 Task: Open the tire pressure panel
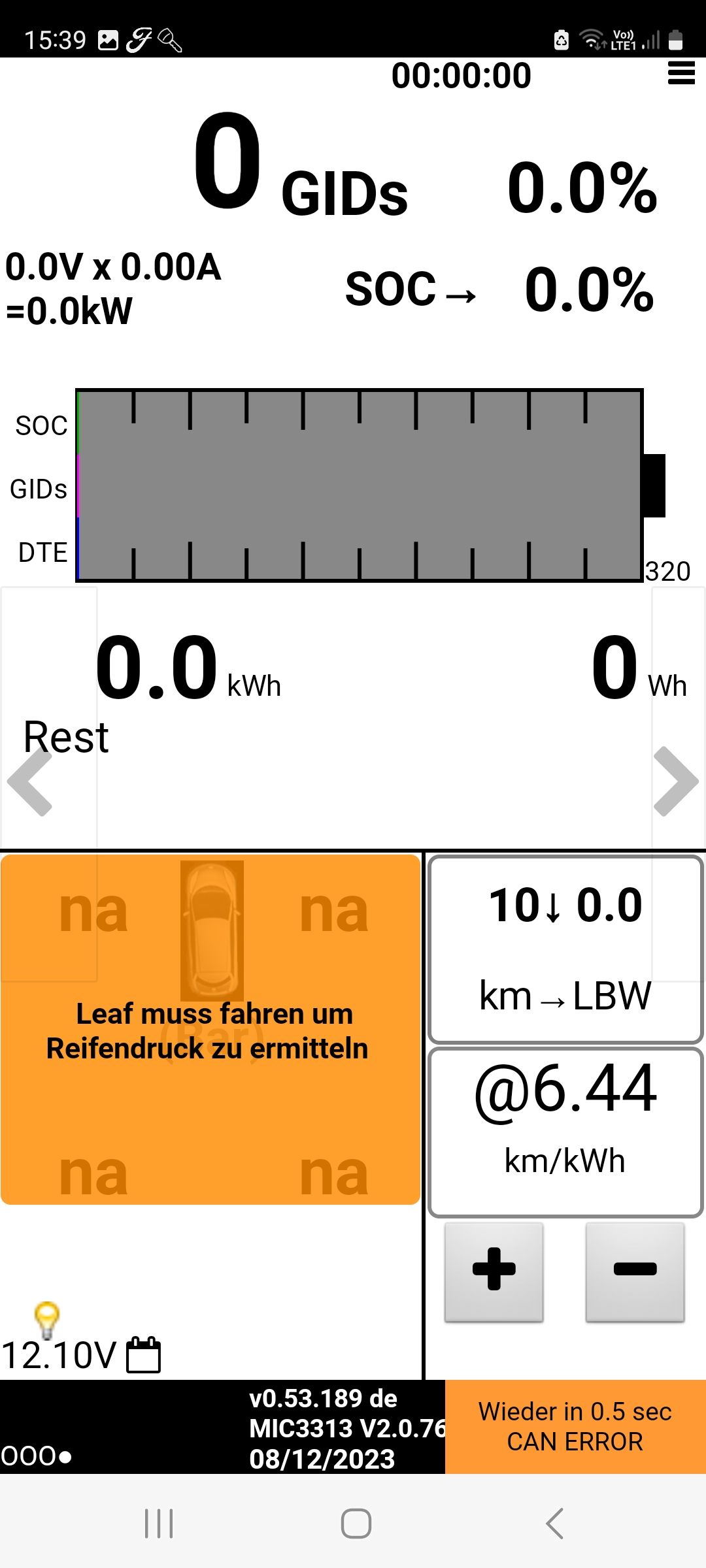click(210, 1030)
